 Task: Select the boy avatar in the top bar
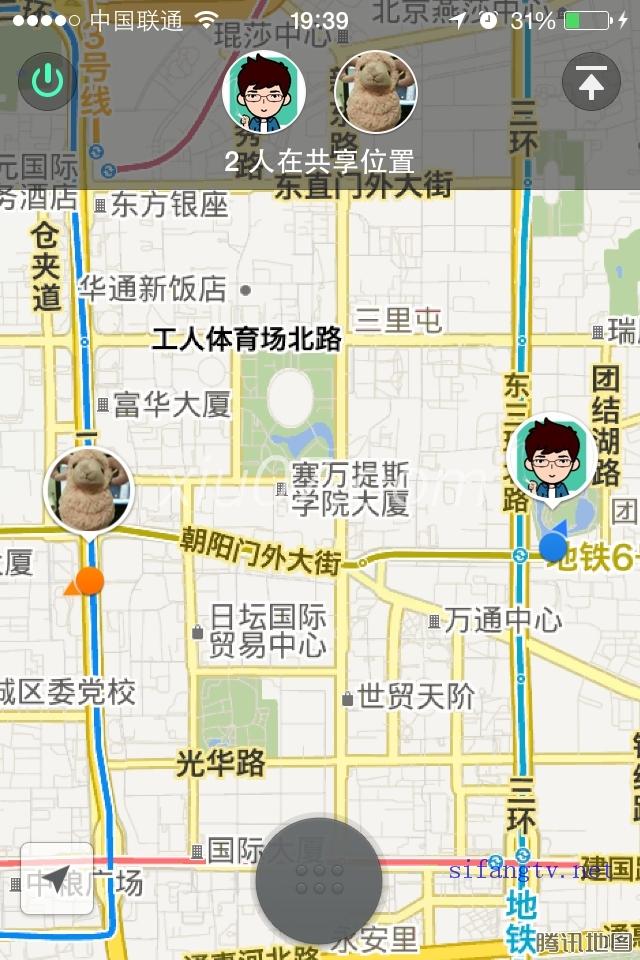[263, 93]
